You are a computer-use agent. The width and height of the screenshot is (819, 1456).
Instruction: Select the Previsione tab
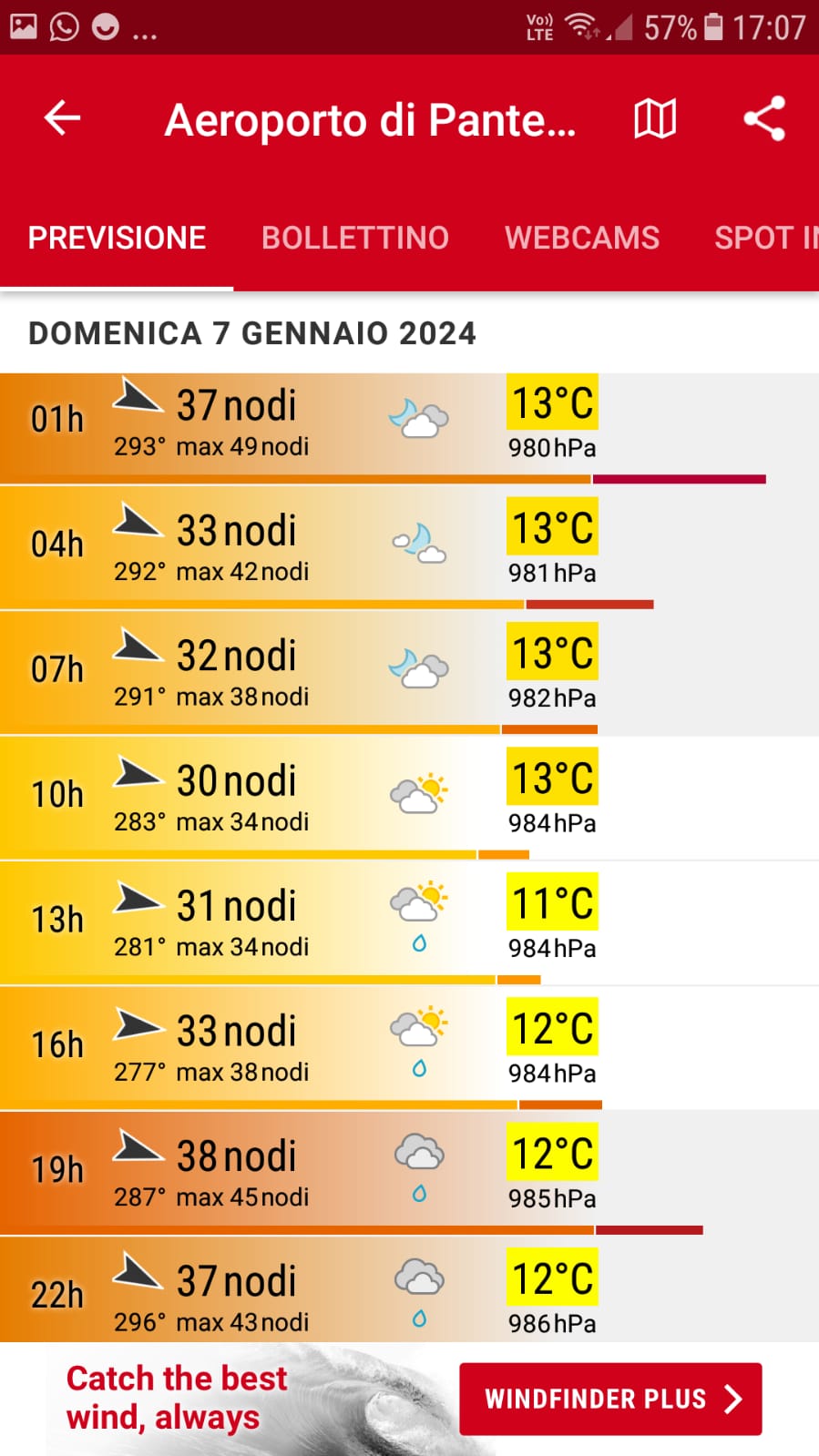tap(117, 238)
